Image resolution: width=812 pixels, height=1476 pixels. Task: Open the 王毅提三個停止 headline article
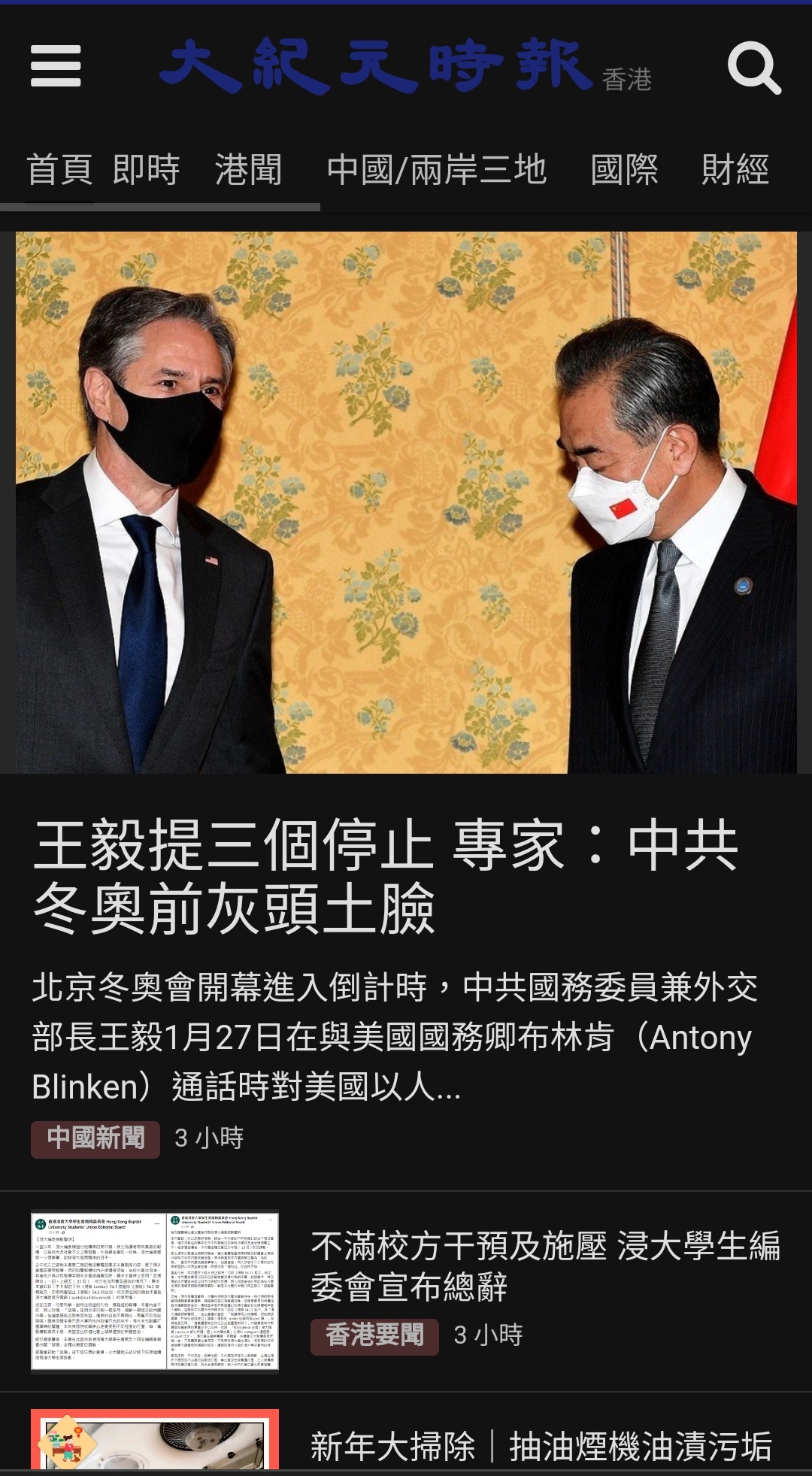[x=385, y=877]
